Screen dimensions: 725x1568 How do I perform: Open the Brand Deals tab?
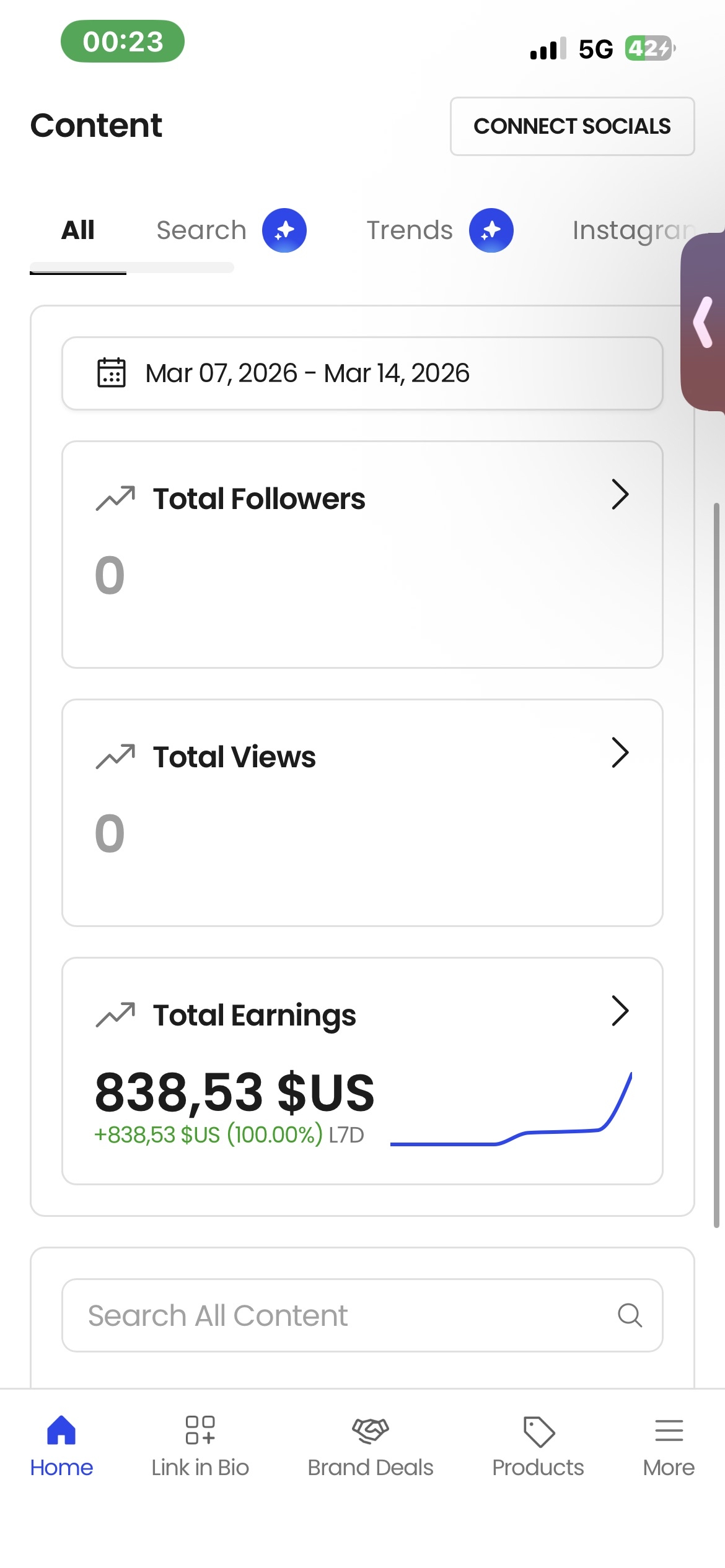[x=370, y=1445]
